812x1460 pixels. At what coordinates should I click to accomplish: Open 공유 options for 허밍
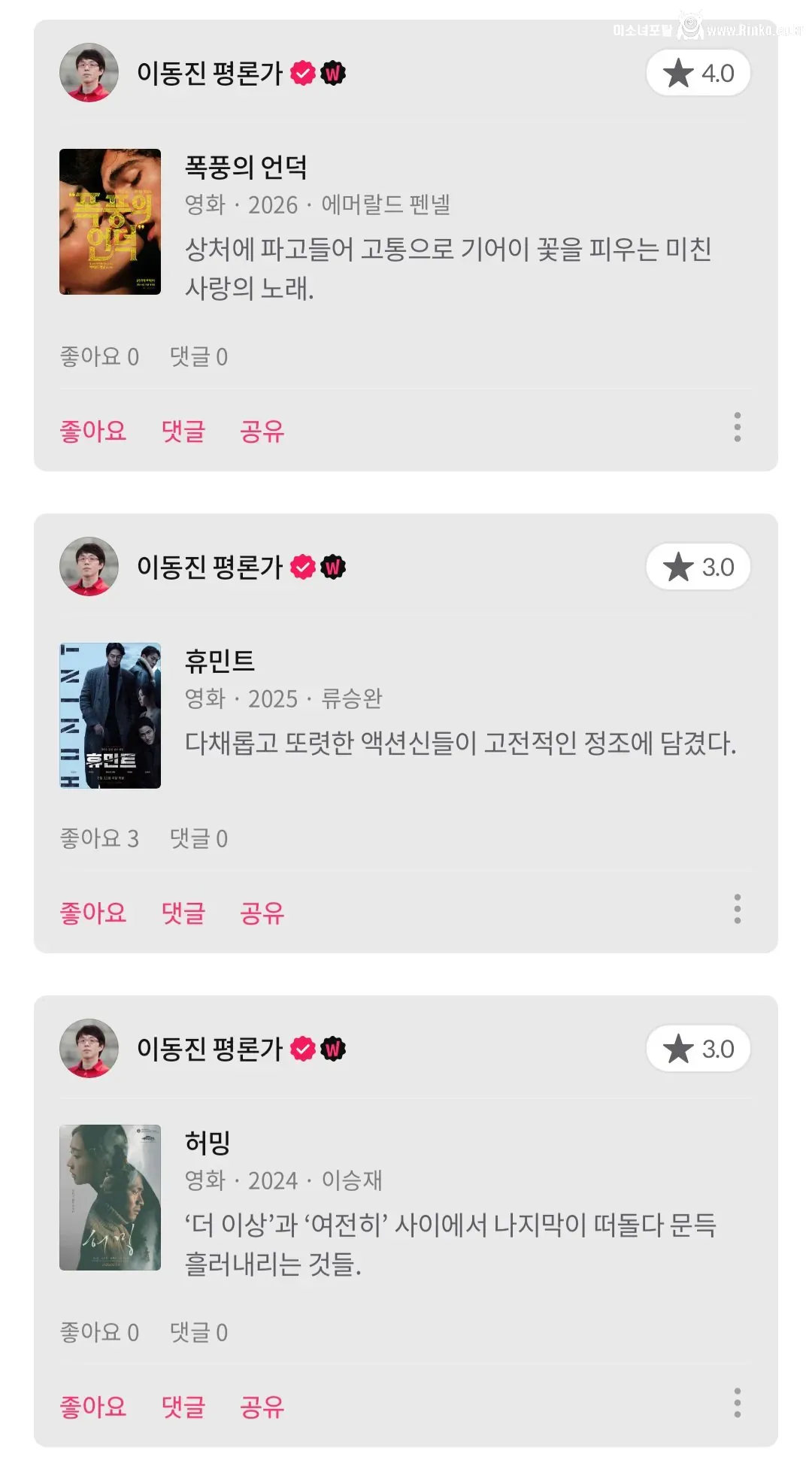(262, 1406)
